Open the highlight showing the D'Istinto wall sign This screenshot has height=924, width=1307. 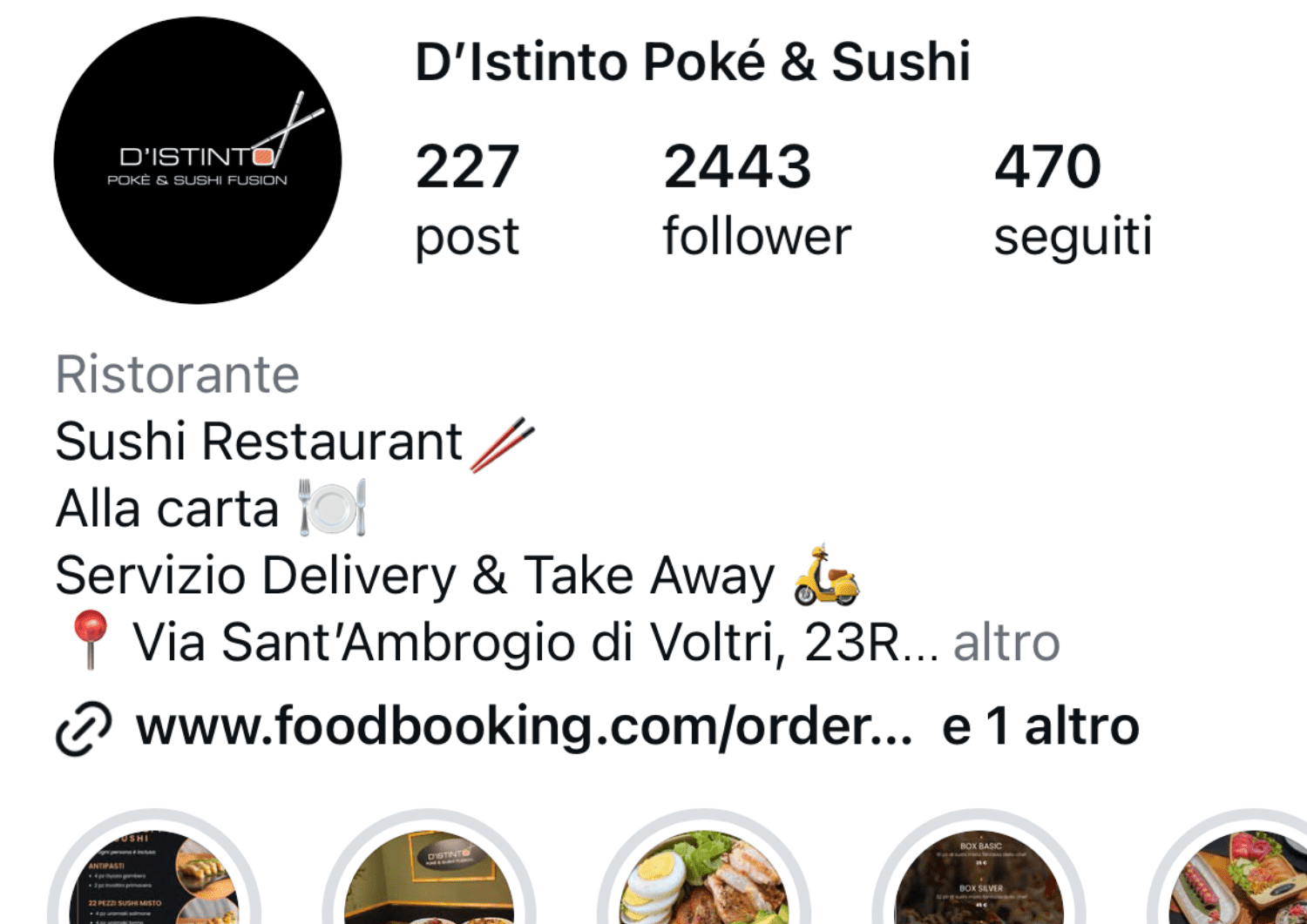tap(429, 878)
